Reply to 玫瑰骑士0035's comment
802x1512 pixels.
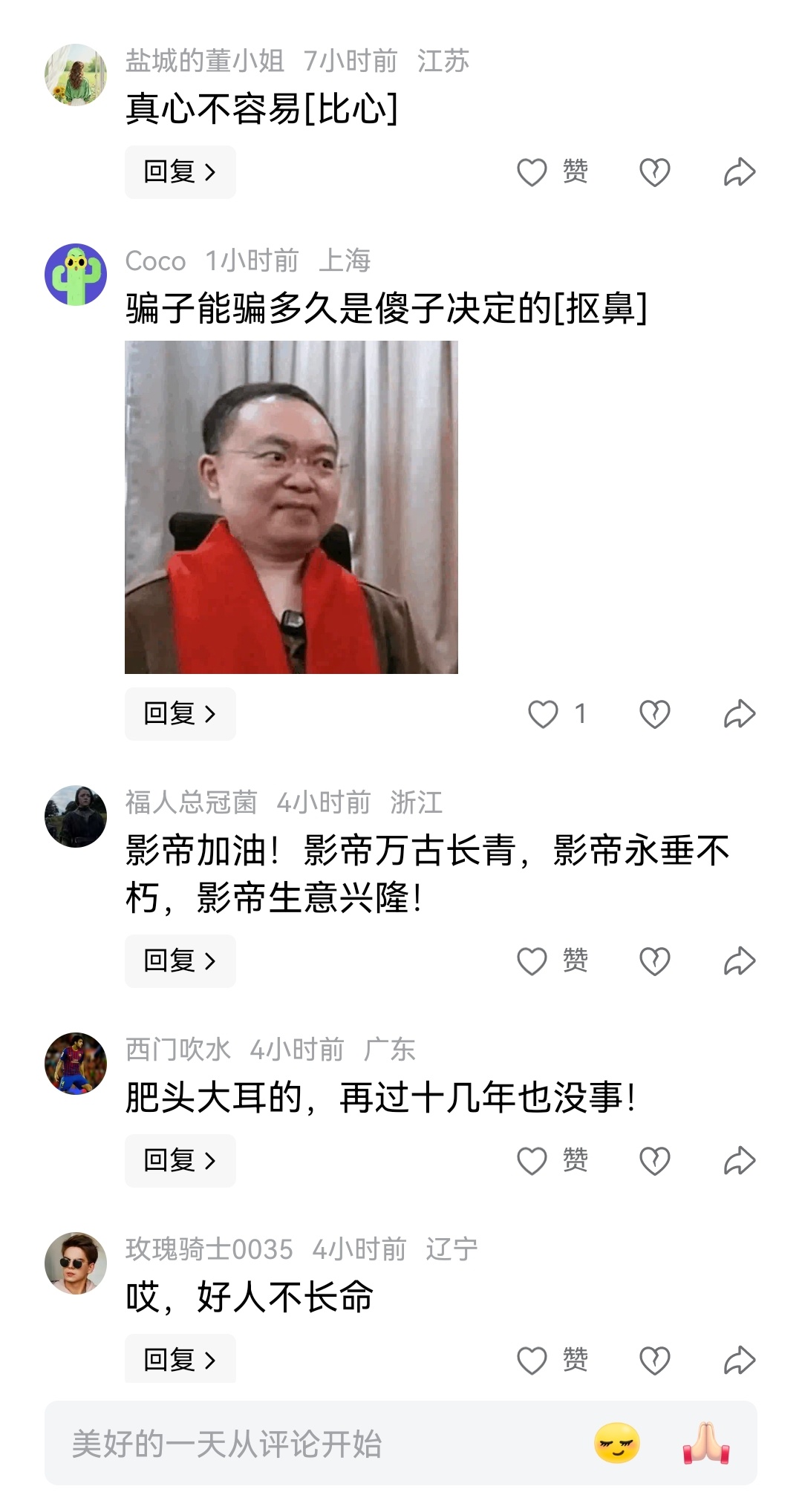180,1360
